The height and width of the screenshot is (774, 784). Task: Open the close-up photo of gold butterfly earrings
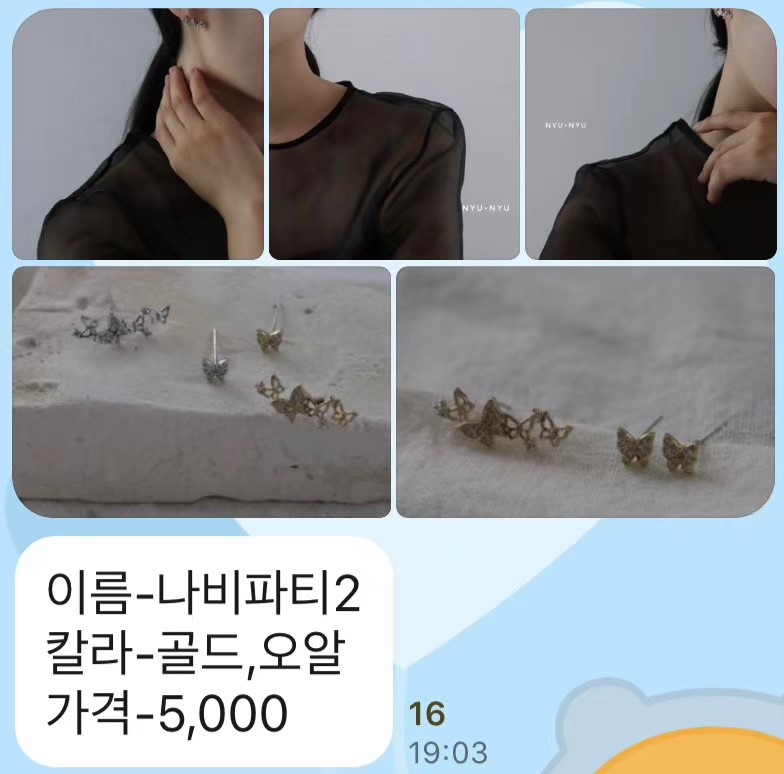[586, 391]
